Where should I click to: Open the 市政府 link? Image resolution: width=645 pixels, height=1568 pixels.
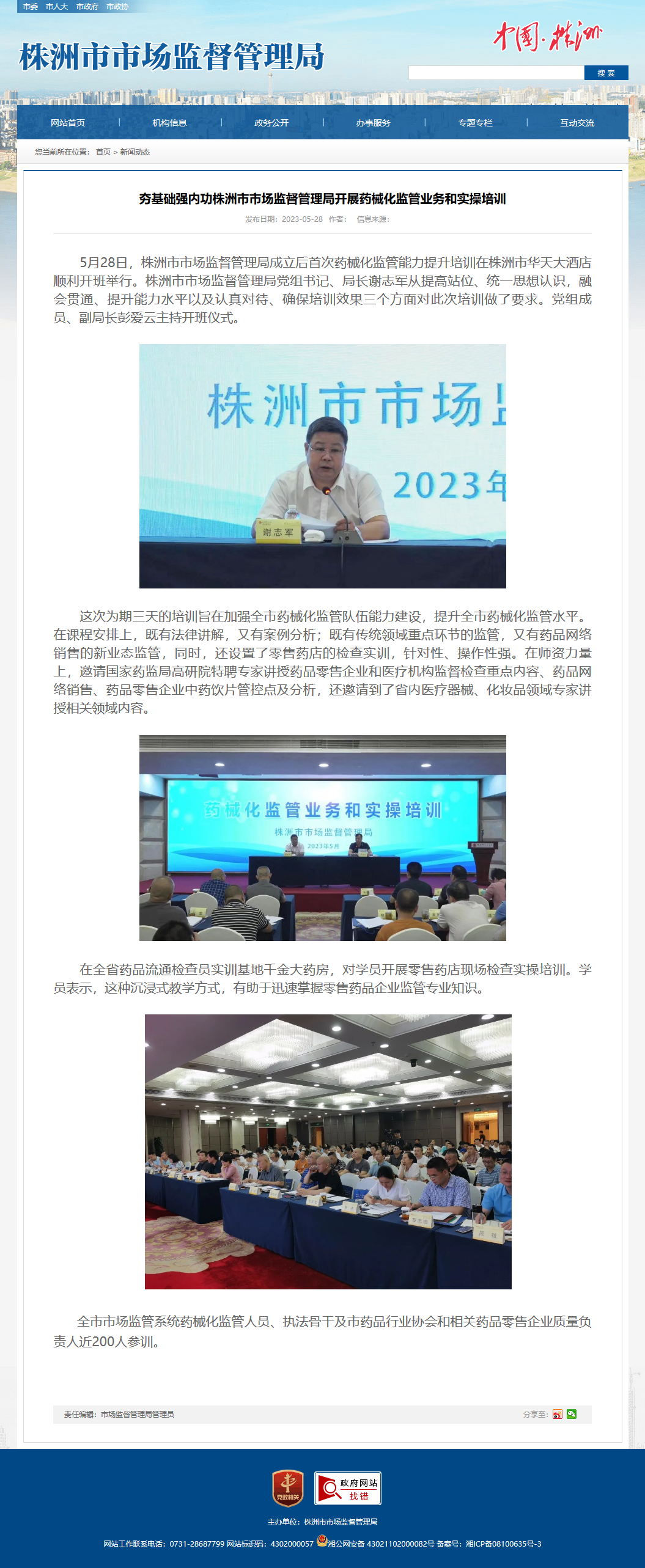click(x=87, y=6)
